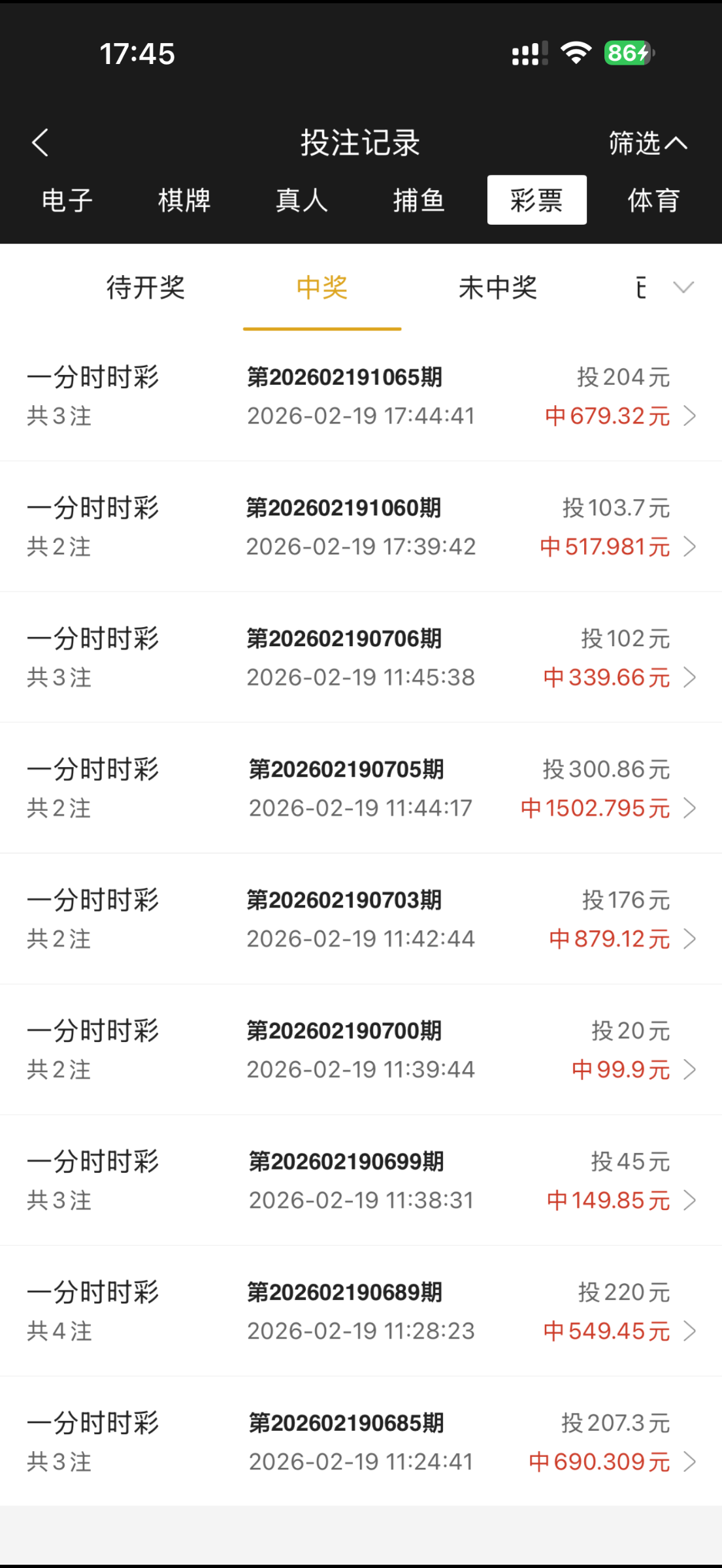
Task: Select the 彩票 category tab
Action: click(x=536, y=201)
